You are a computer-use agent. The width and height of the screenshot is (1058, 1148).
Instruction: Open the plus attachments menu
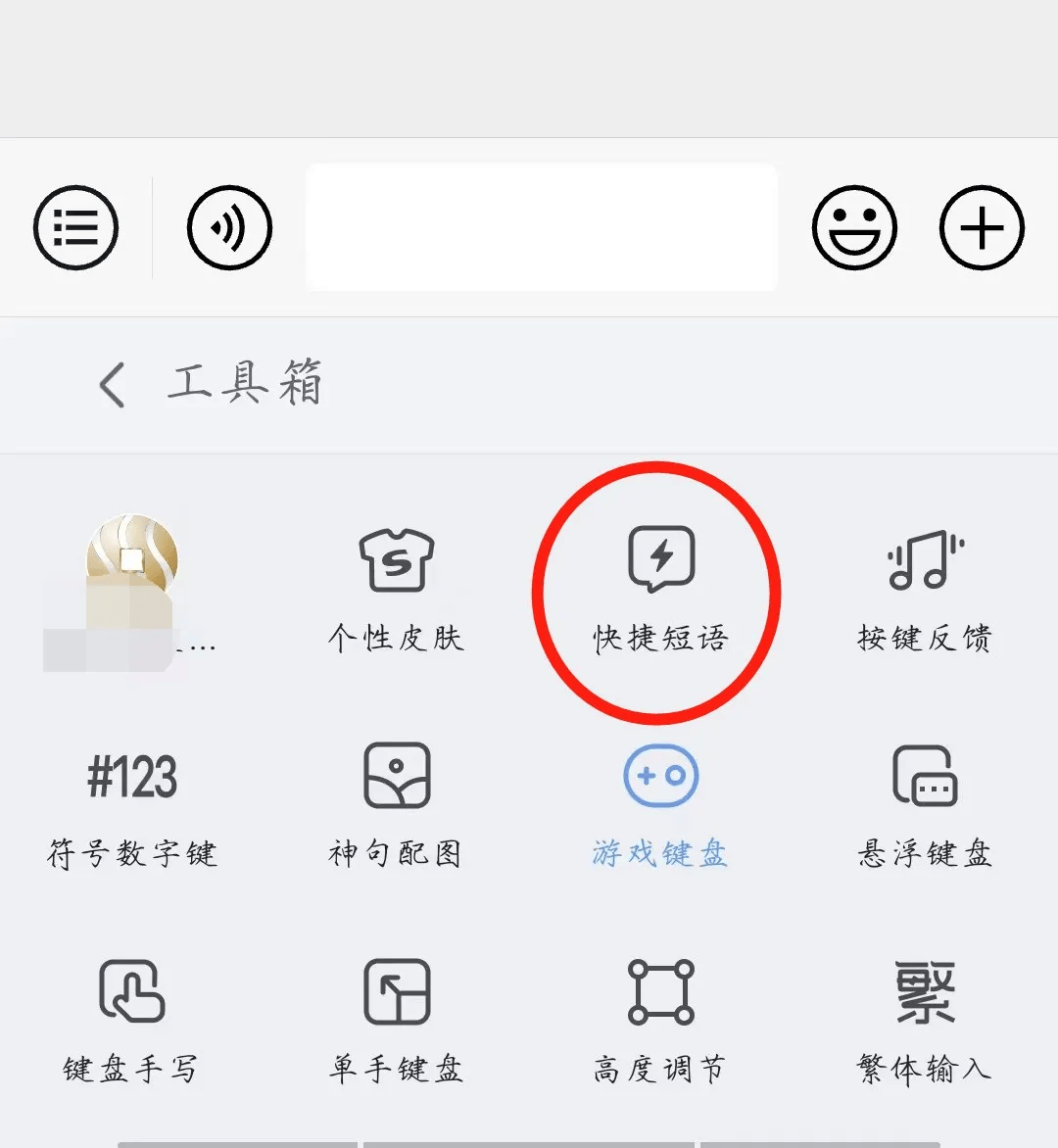coord(982,227)
